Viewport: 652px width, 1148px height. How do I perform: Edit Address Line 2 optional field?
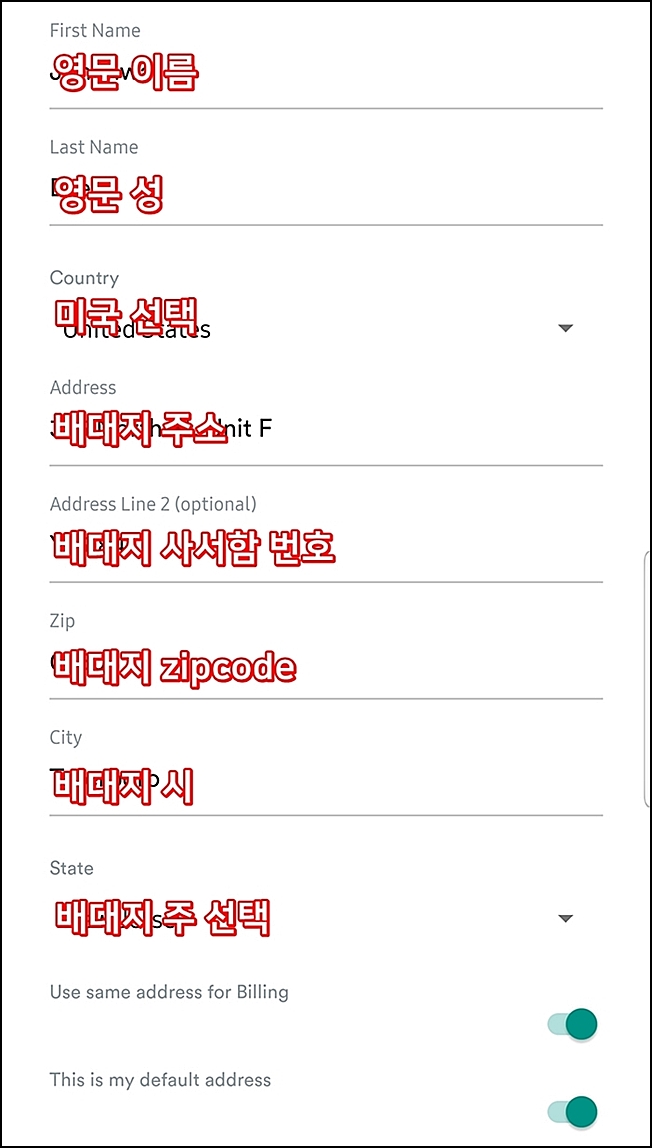(325, 549)
